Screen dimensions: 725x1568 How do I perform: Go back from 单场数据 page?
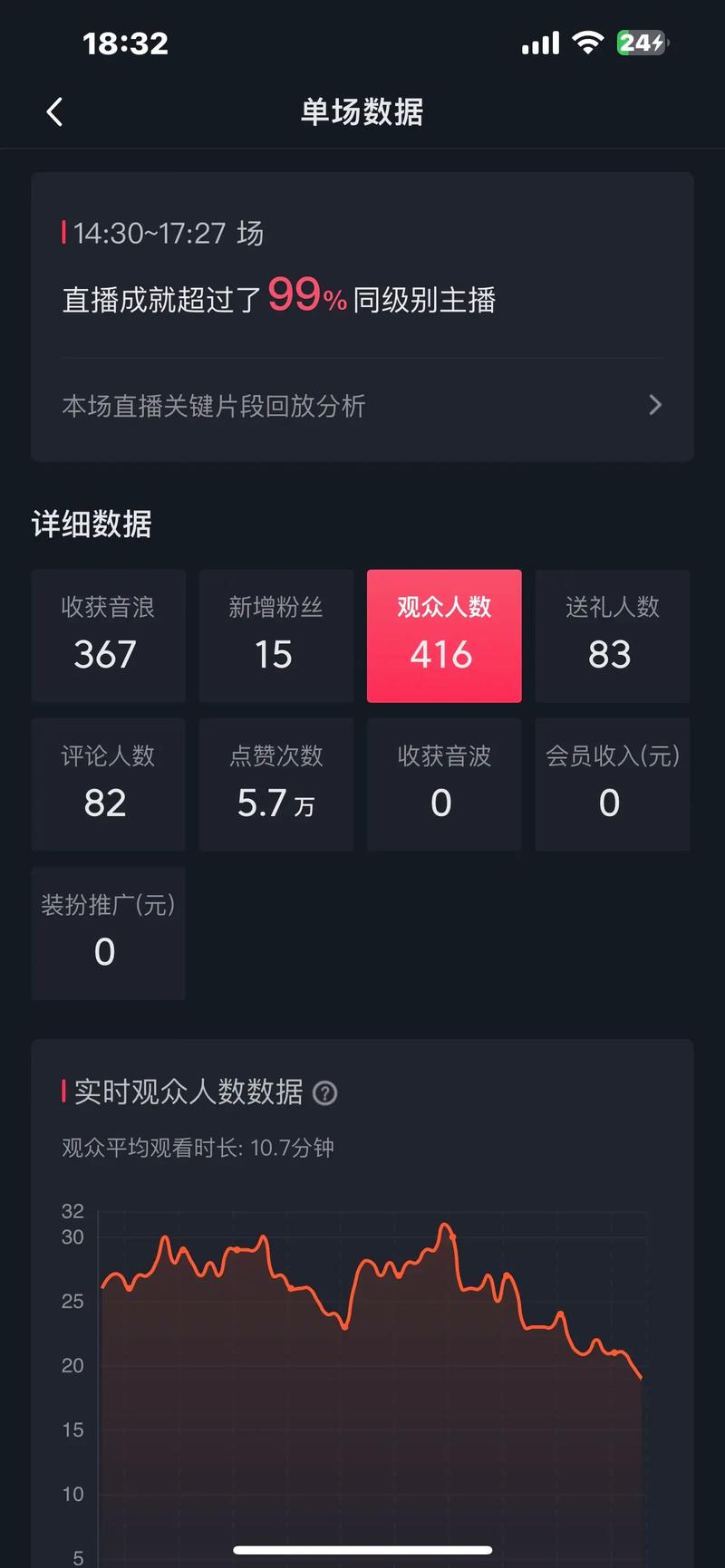(x=54, y=112)
